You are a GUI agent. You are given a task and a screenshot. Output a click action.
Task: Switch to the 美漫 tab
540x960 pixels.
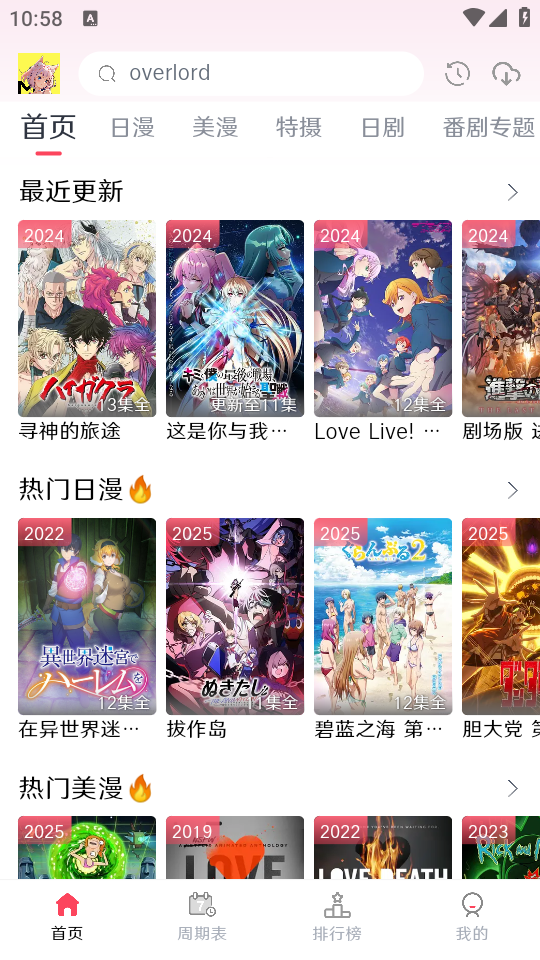pos(215,127)
